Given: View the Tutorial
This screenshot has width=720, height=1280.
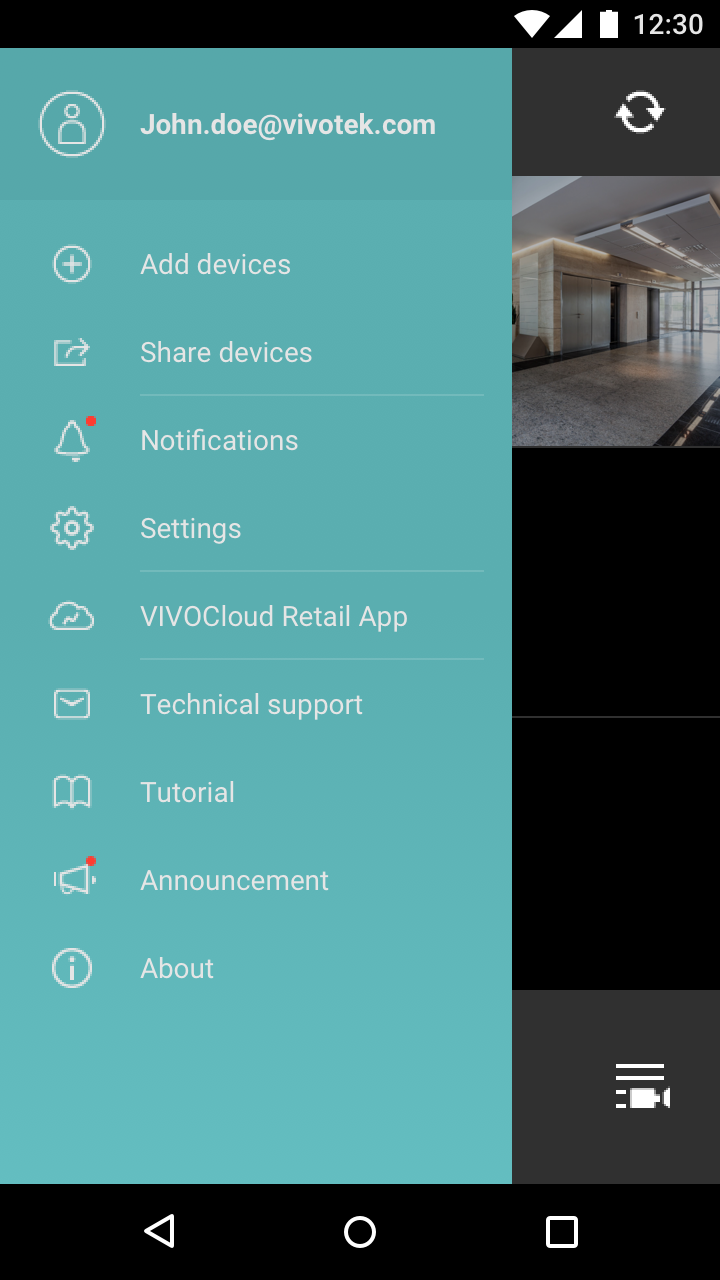Looking at the screenshot, I should (x=187, y=793).
